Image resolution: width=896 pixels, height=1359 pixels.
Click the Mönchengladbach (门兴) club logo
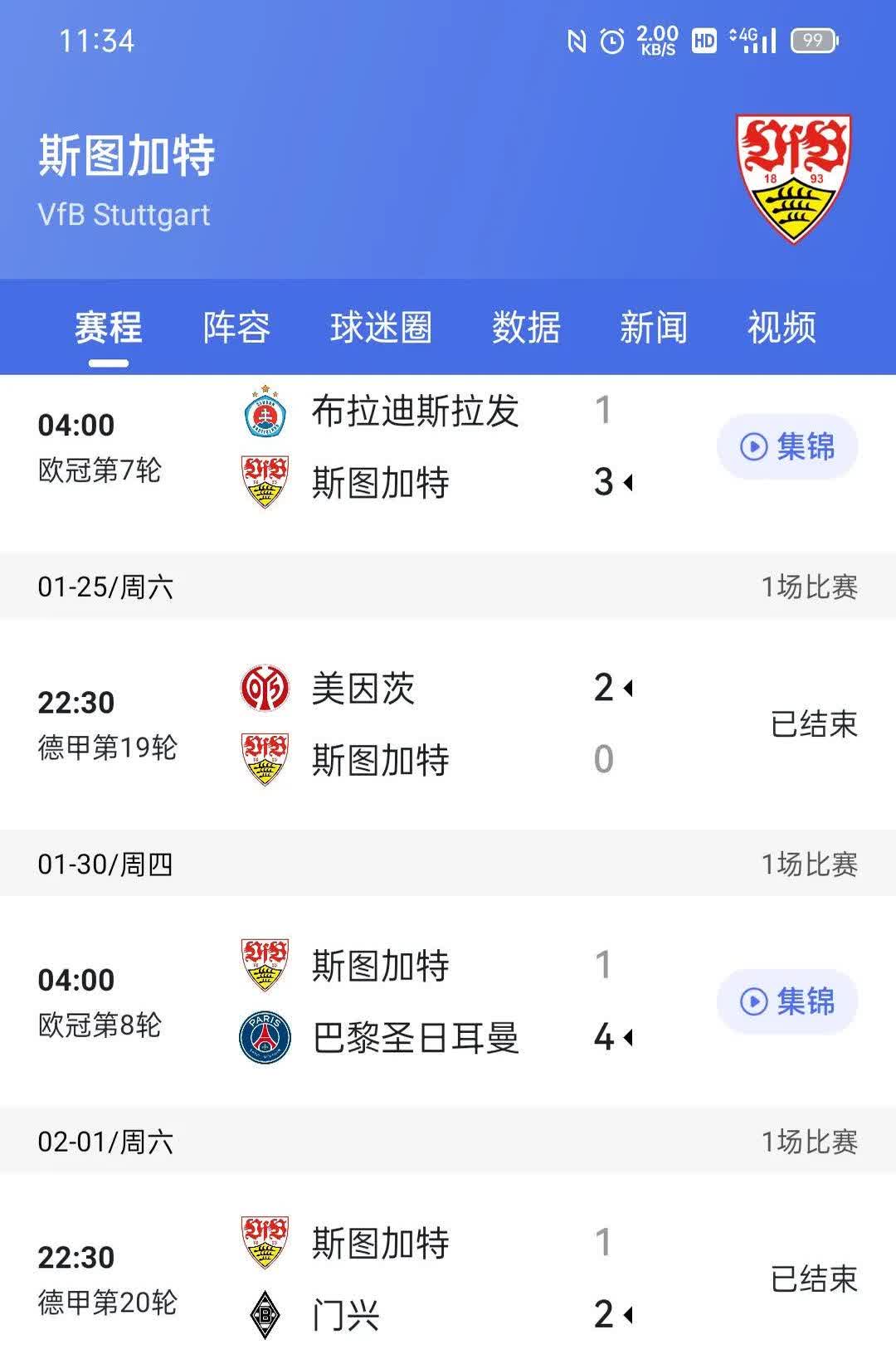tap(264, 1315)
